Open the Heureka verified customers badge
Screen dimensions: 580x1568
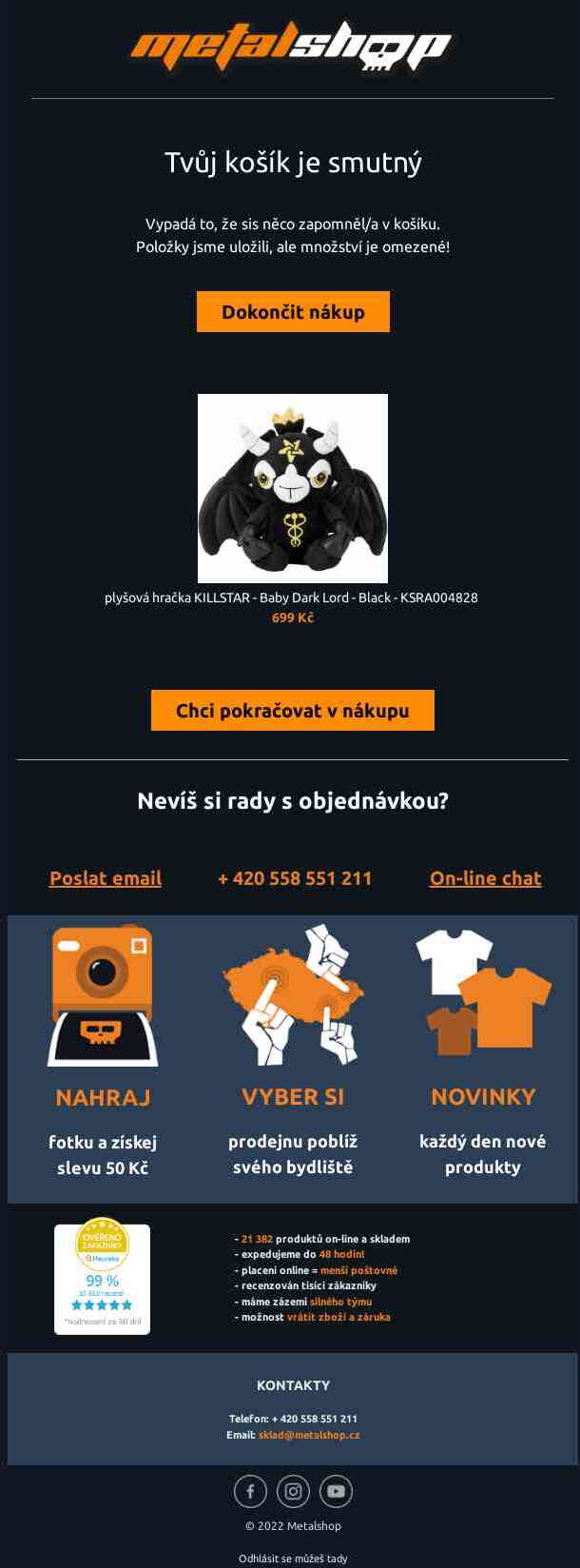(102, 1279)
